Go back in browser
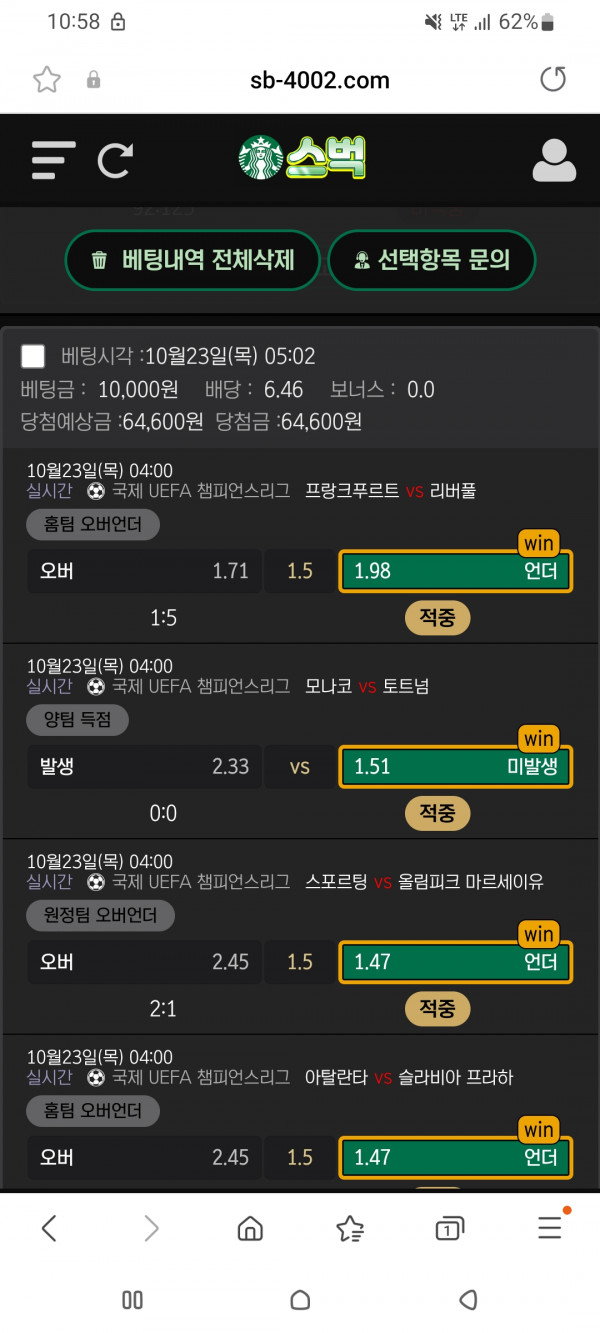This screenshot has height=1333, width=600. (x=49, y=1228)
